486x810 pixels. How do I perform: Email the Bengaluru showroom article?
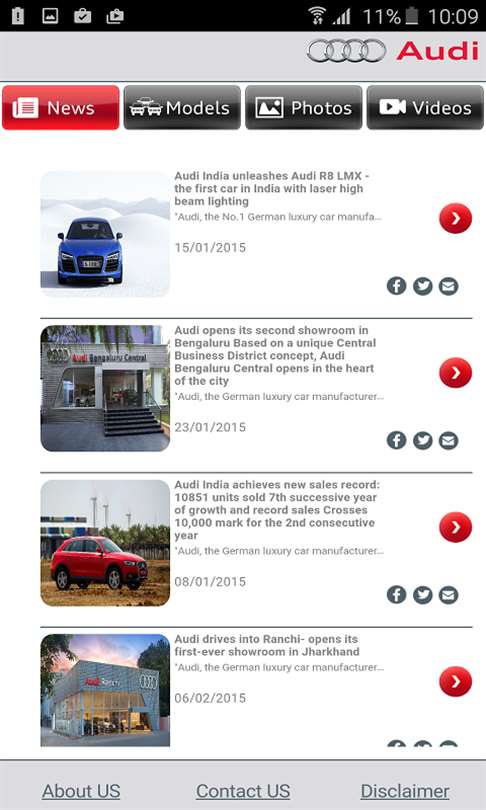click(x=448, y=440)
